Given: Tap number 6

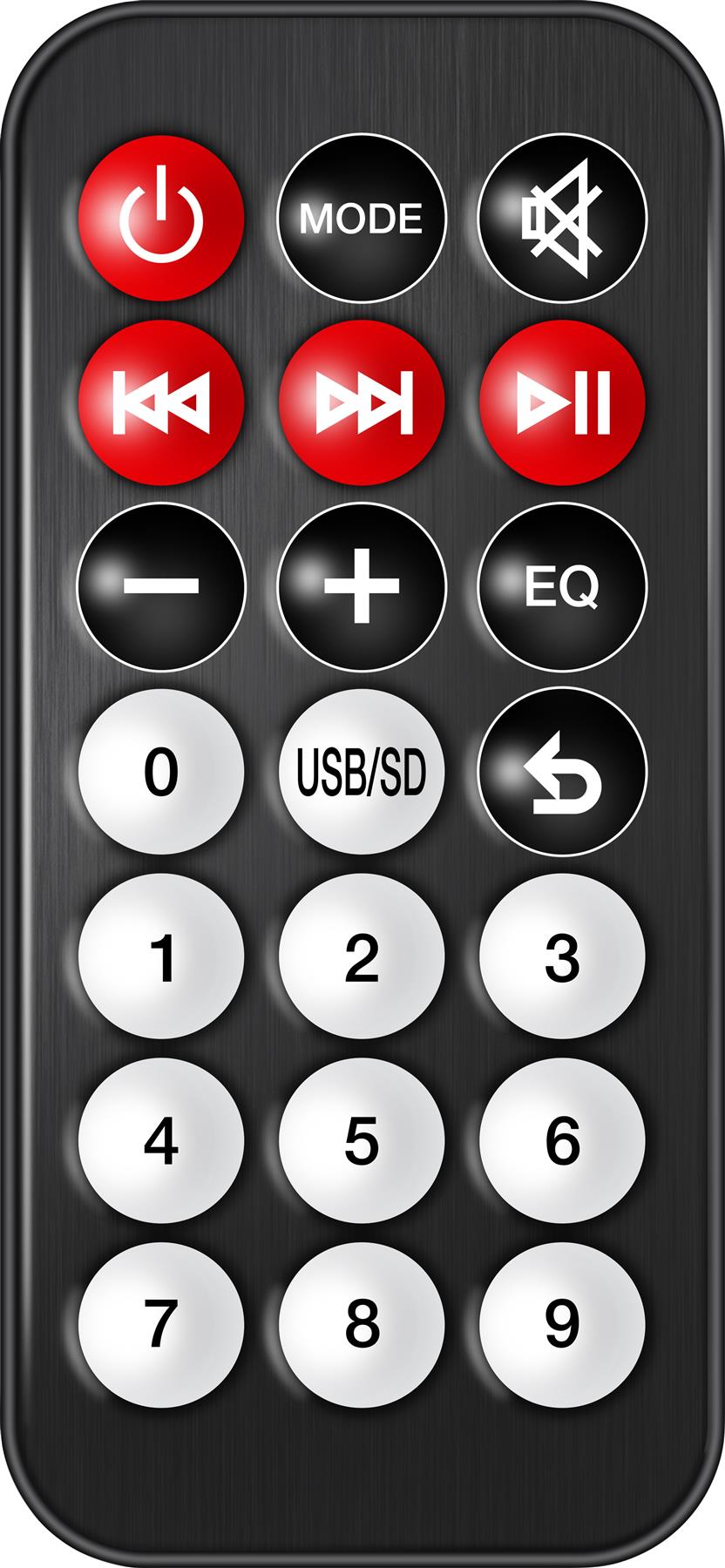Looking at the screenshot, I should pyautogui.click(x=562, y=1140).
